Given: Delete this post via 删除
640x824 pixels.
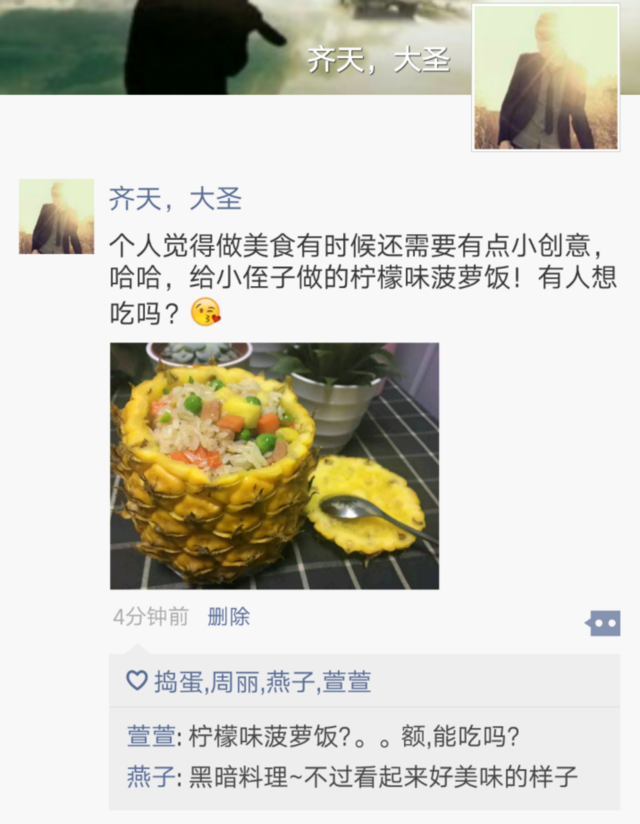Looking at the screenshot, I should [228, 617].
